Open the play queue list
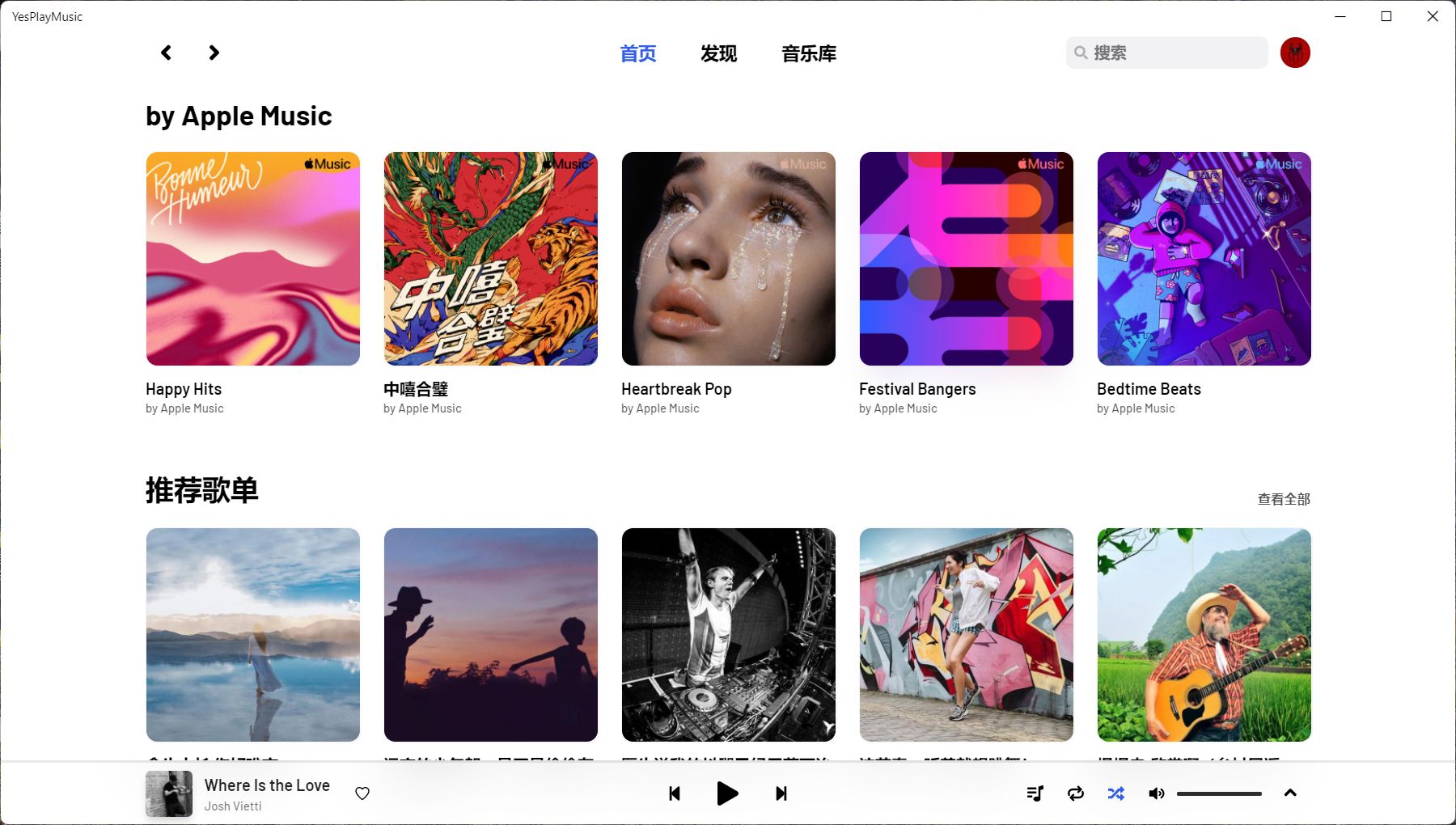 [1035, 793]
